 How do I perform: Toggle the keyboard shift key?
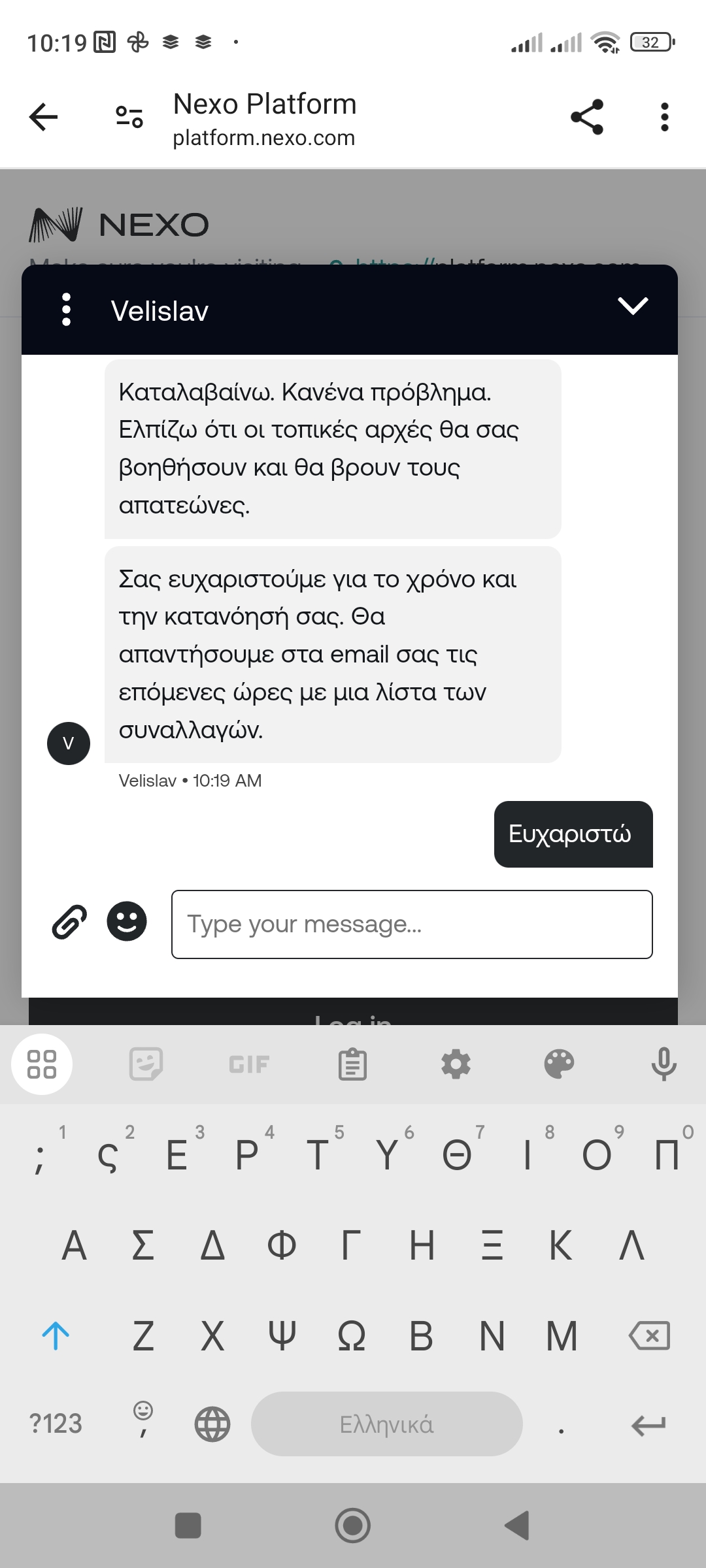(x=56, y=1335)
